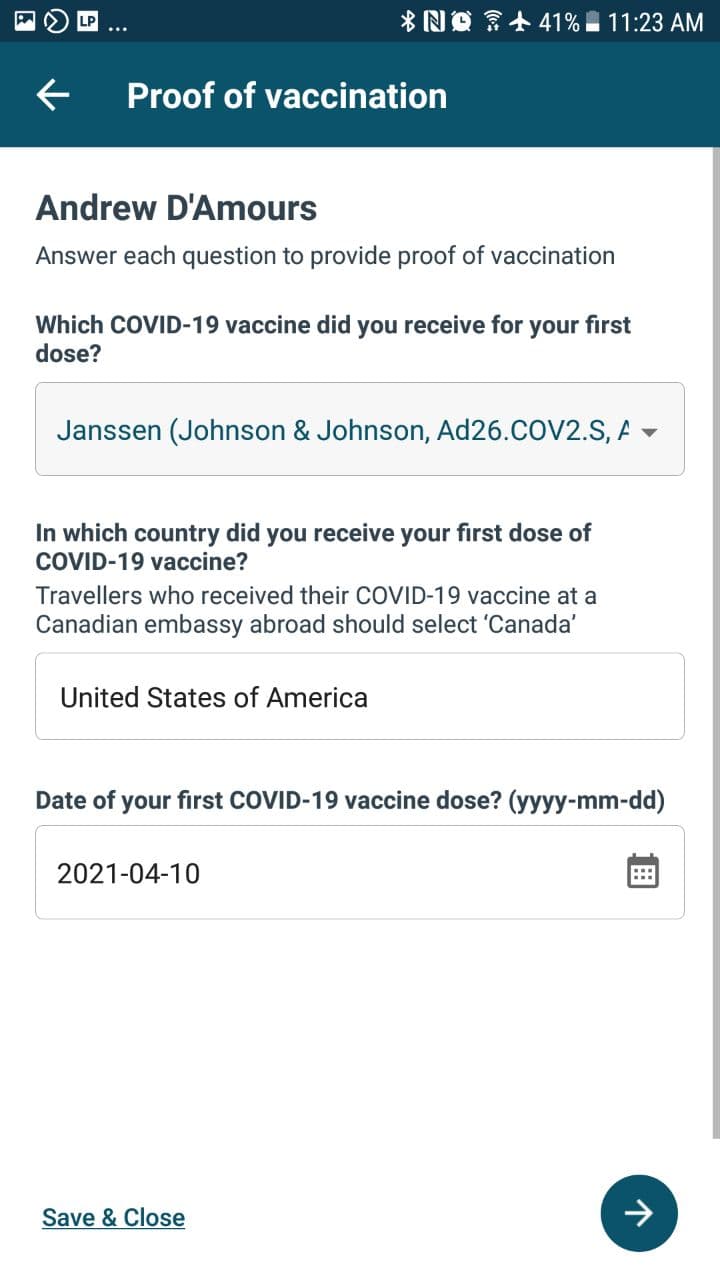This screenshot has height=1280, width=720.
Task: Tap the first dose date field
Action: point(360,872)
